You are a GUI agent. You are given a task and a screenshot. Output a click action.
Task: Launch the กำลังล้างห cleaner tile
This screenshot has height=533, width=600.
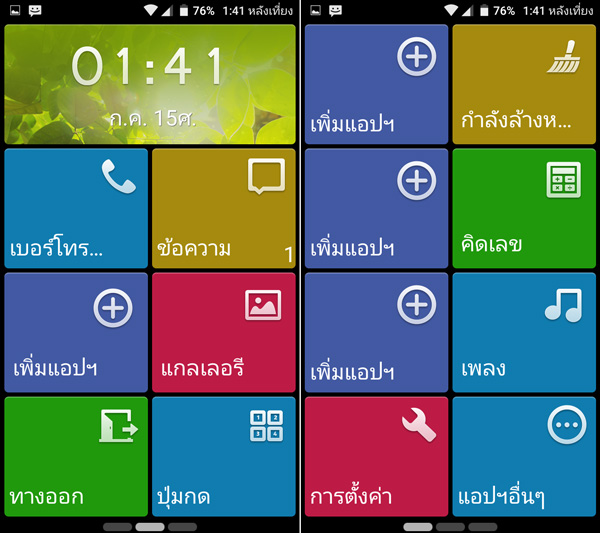tap(525, 84)
